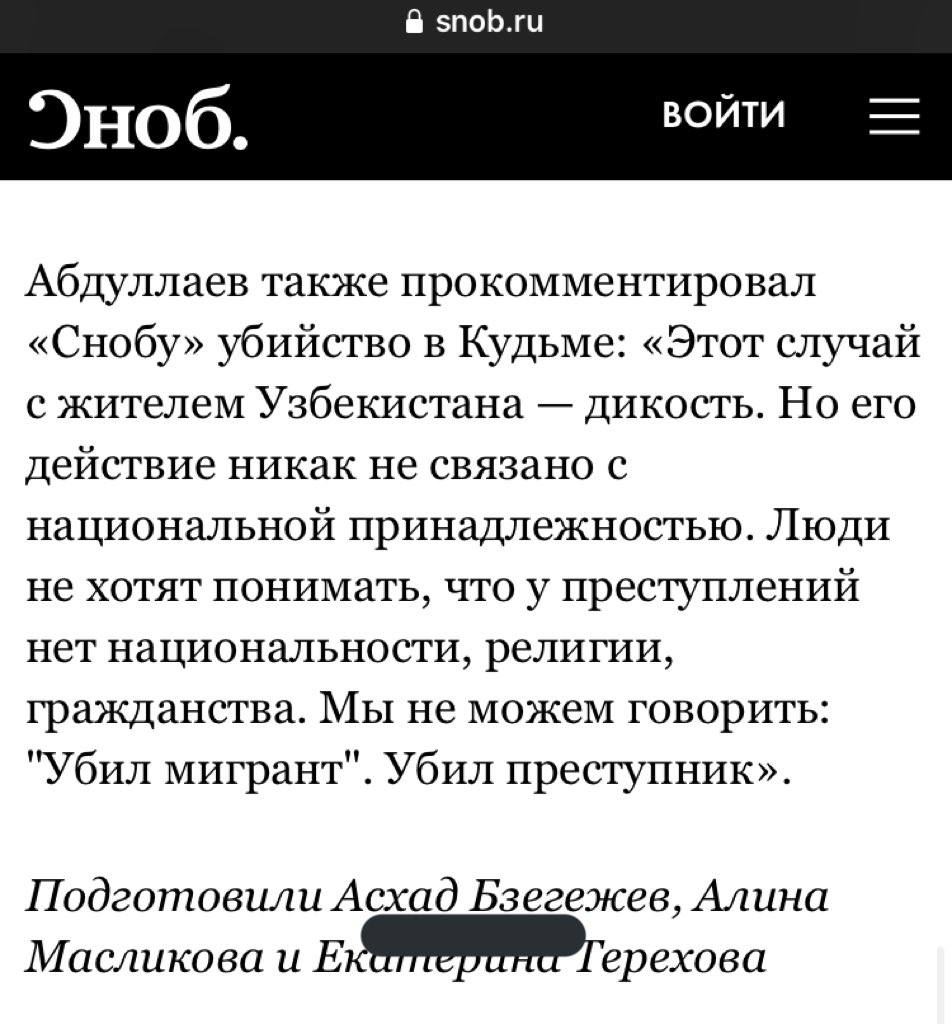Open the hamburger menu
952x1024 pixels.
pos(893,116)
